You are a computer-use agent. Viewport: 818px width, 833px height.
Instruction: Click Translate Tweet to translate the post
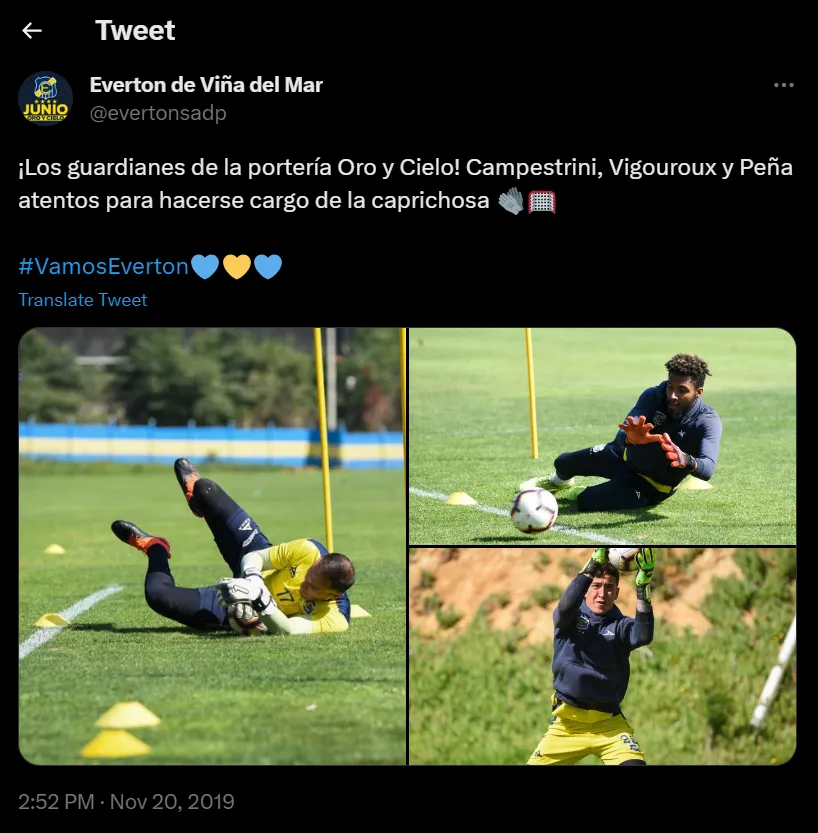pyautogui.click(x=83, y=300)
